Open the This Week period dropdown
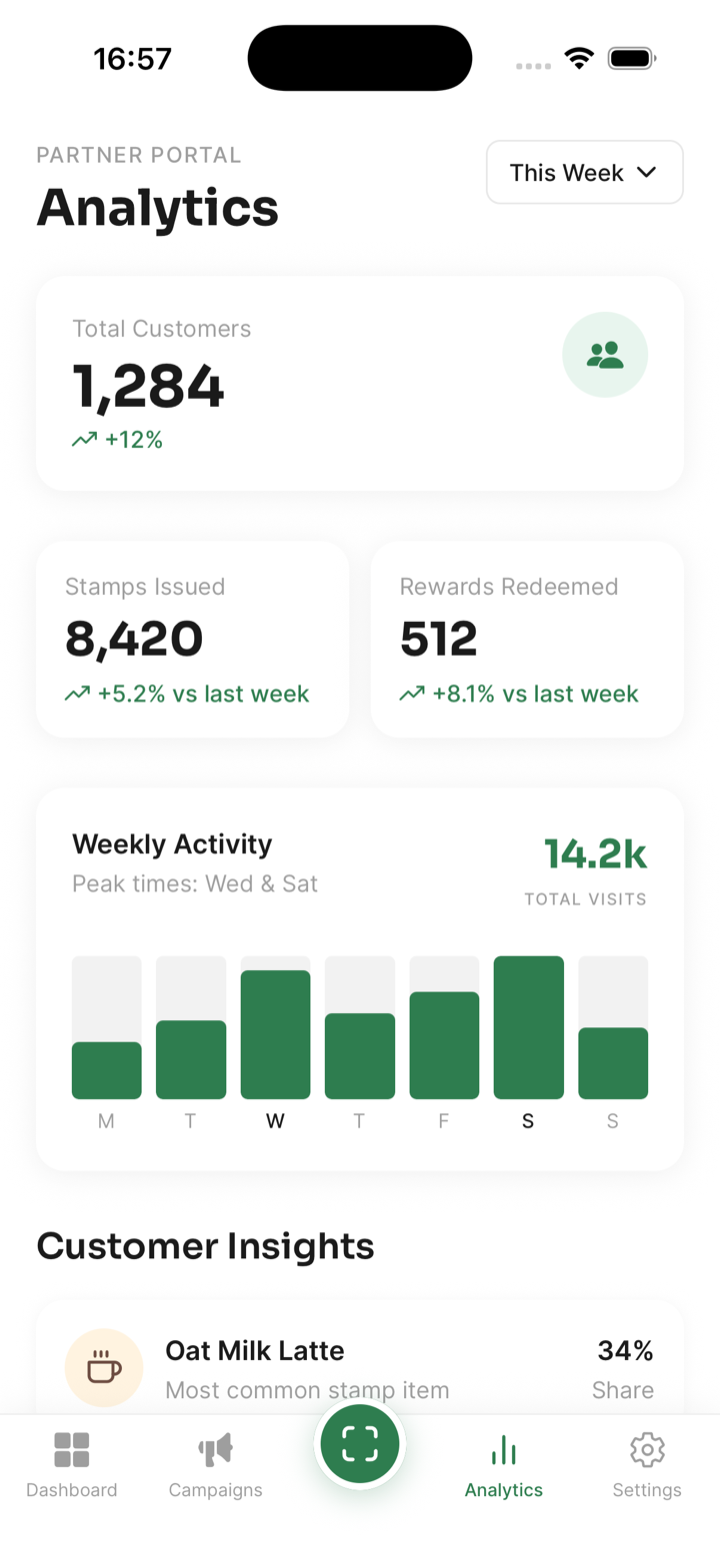720x1565 pixels. click(584, 172)
